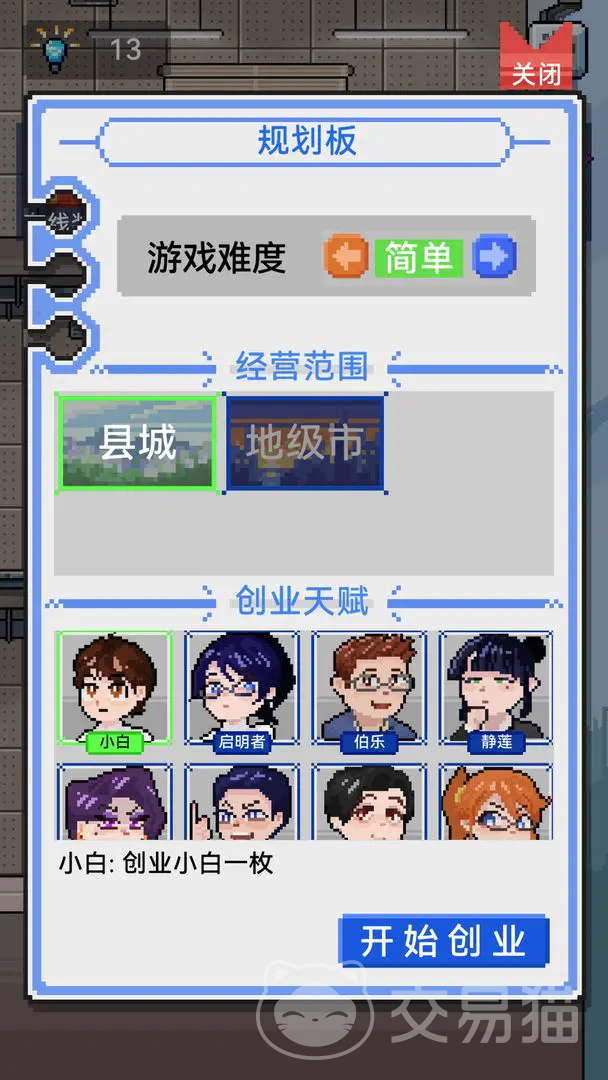Select the 县城 business scope
Screen dimensions: 608x1080
(138, 443)
